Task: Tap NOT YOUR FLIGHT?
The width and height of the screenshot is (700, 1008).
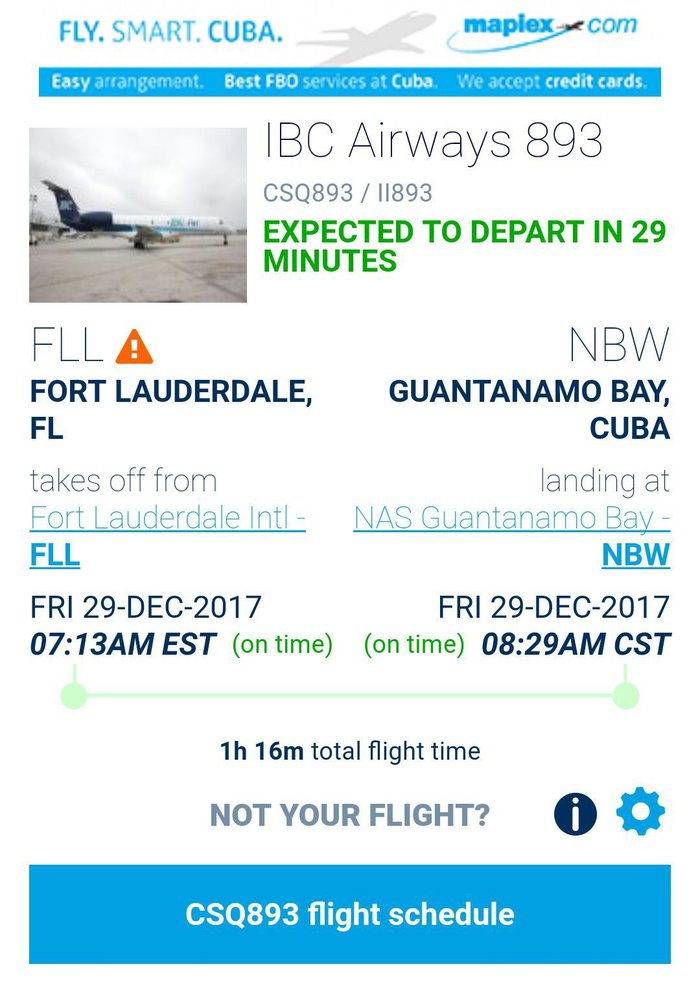Action: coord(350,815)
